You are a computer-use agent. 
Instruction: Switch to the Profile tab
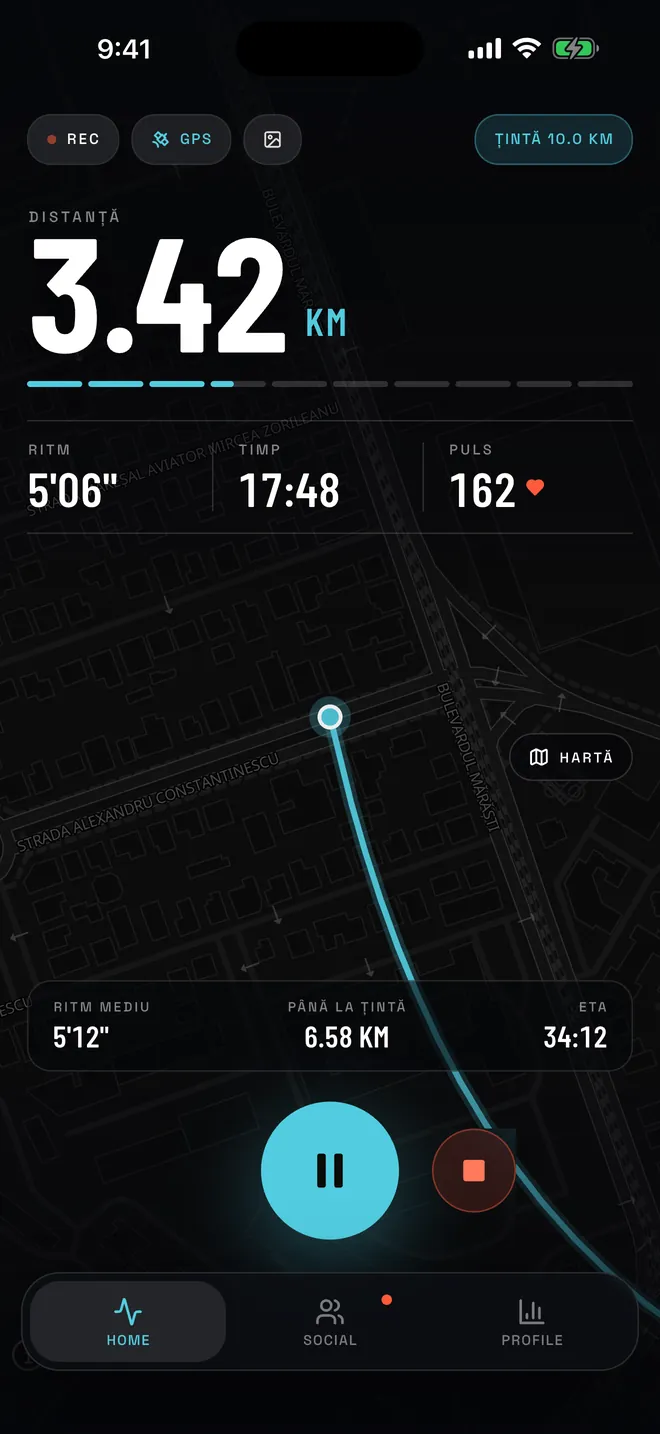pyautogui.click(x=532, y=1321)
